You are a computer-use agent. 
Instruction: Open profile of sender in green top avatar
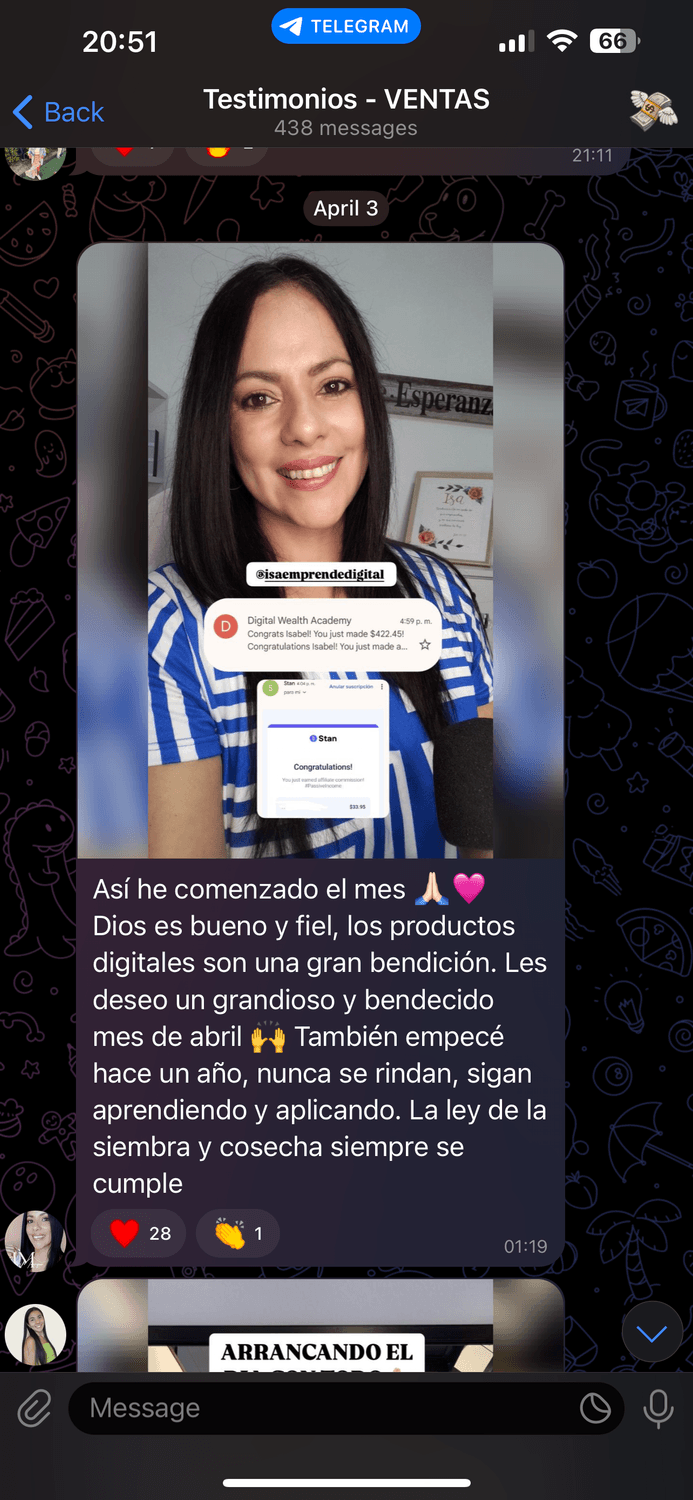pos(36,1335)
